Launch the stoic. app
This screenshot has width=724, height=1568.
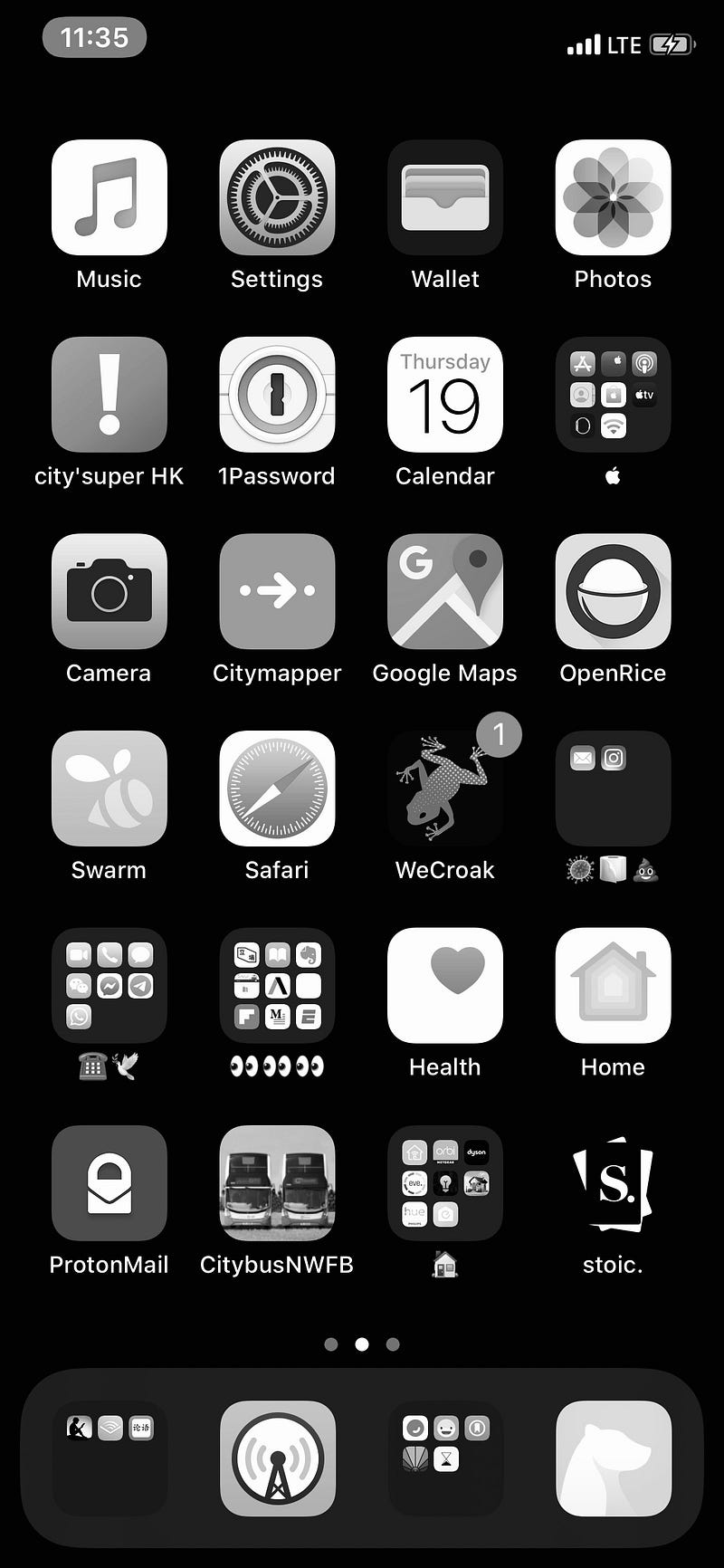[613, 1183]
